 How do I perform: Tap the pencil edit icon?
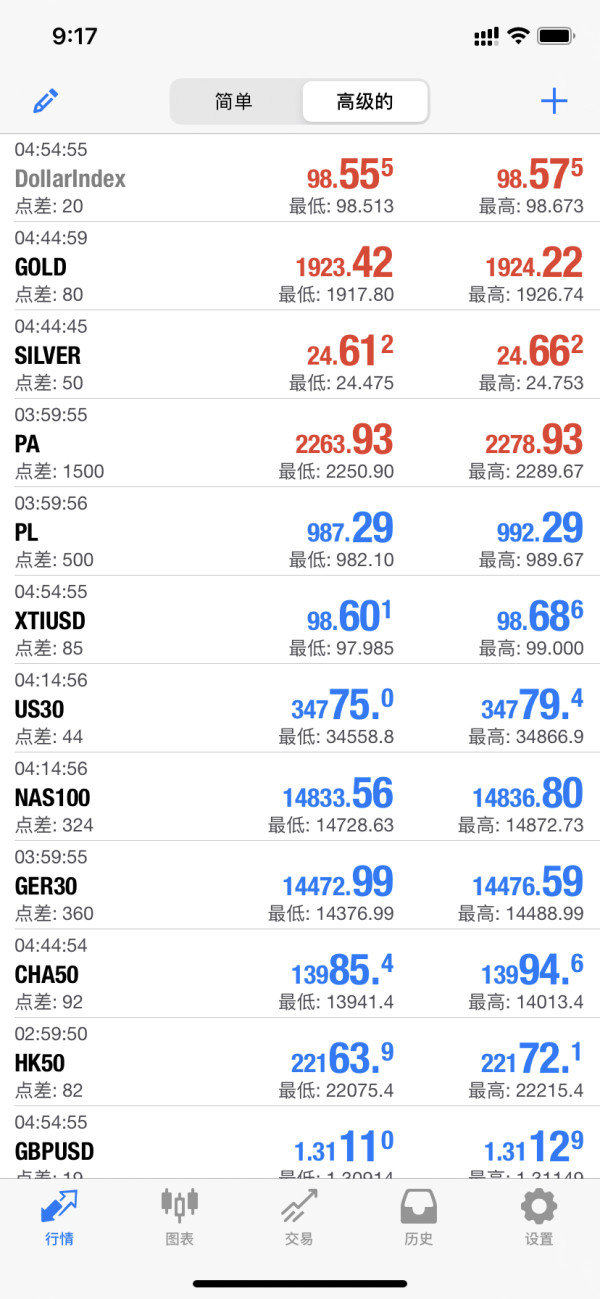point(46,101)
